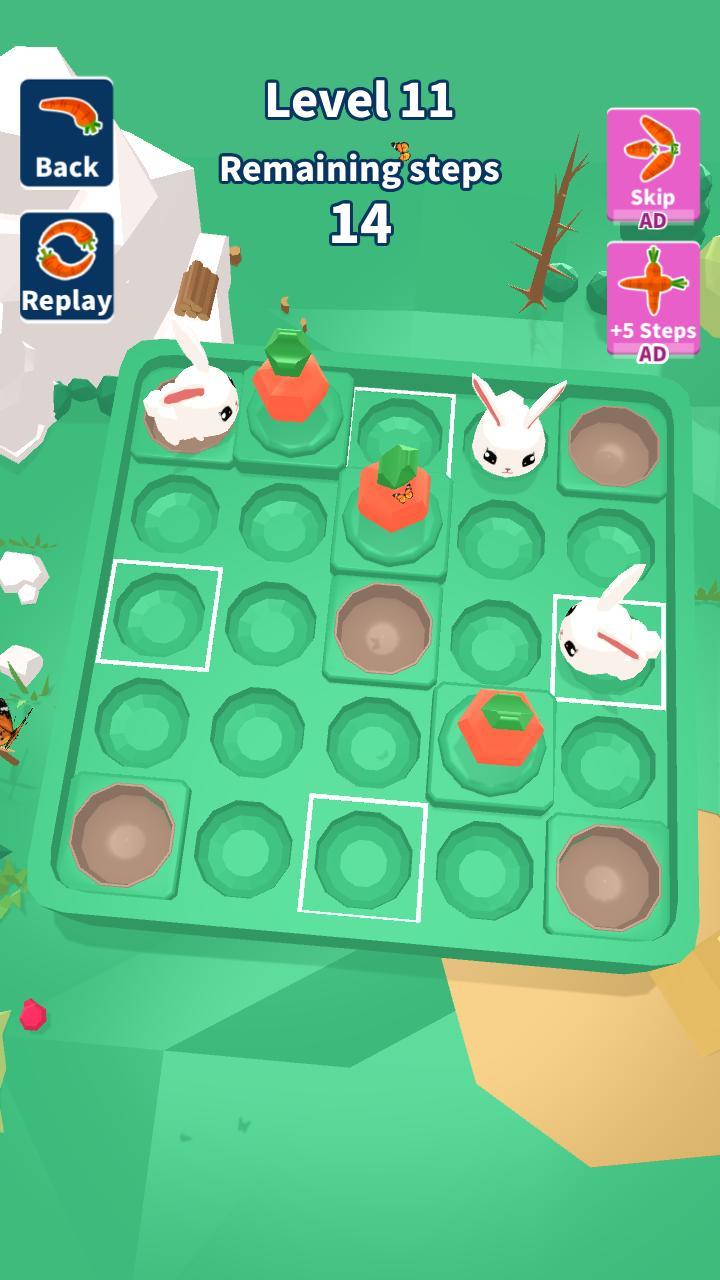Skip this level by watching an ad
The width and height of the screenshot is (720, 1280).
coord(652,168)
